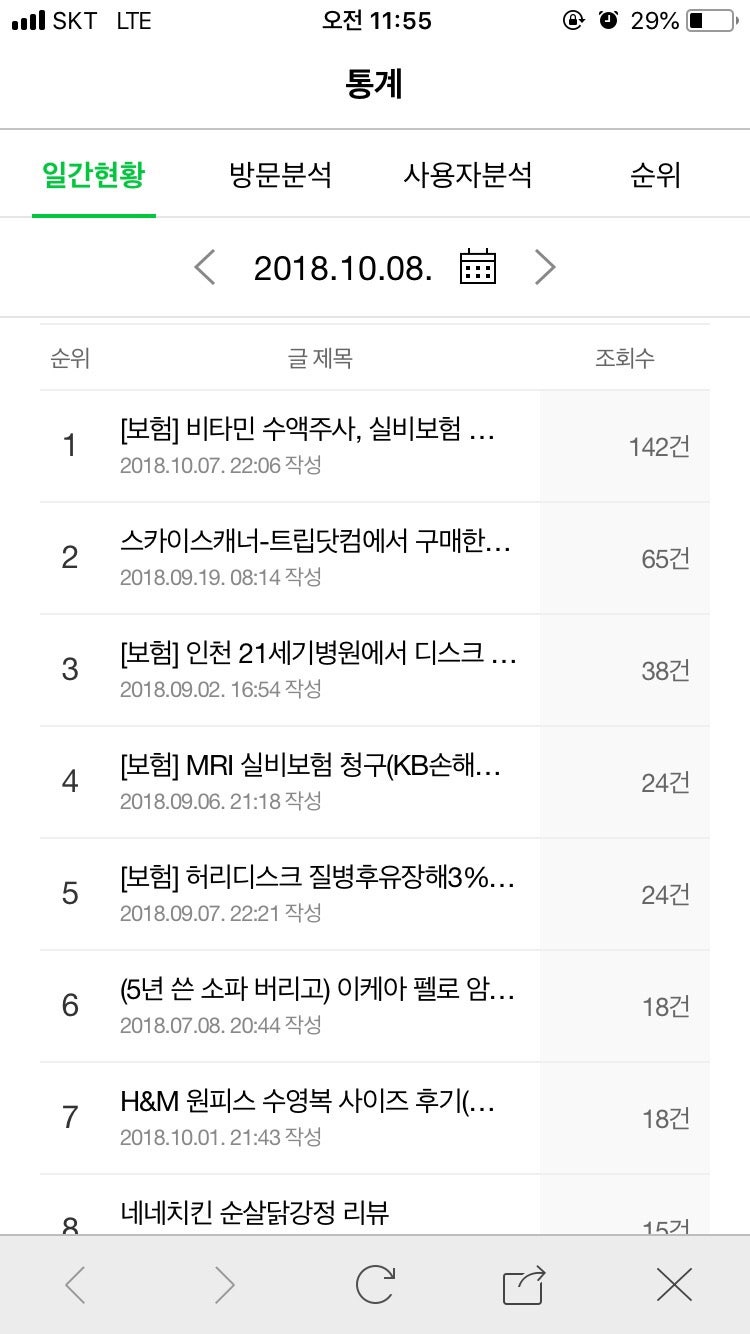Switch to the 방문분석 tab
Viewport: 750px width, 1334px height.
coord(280,176)
